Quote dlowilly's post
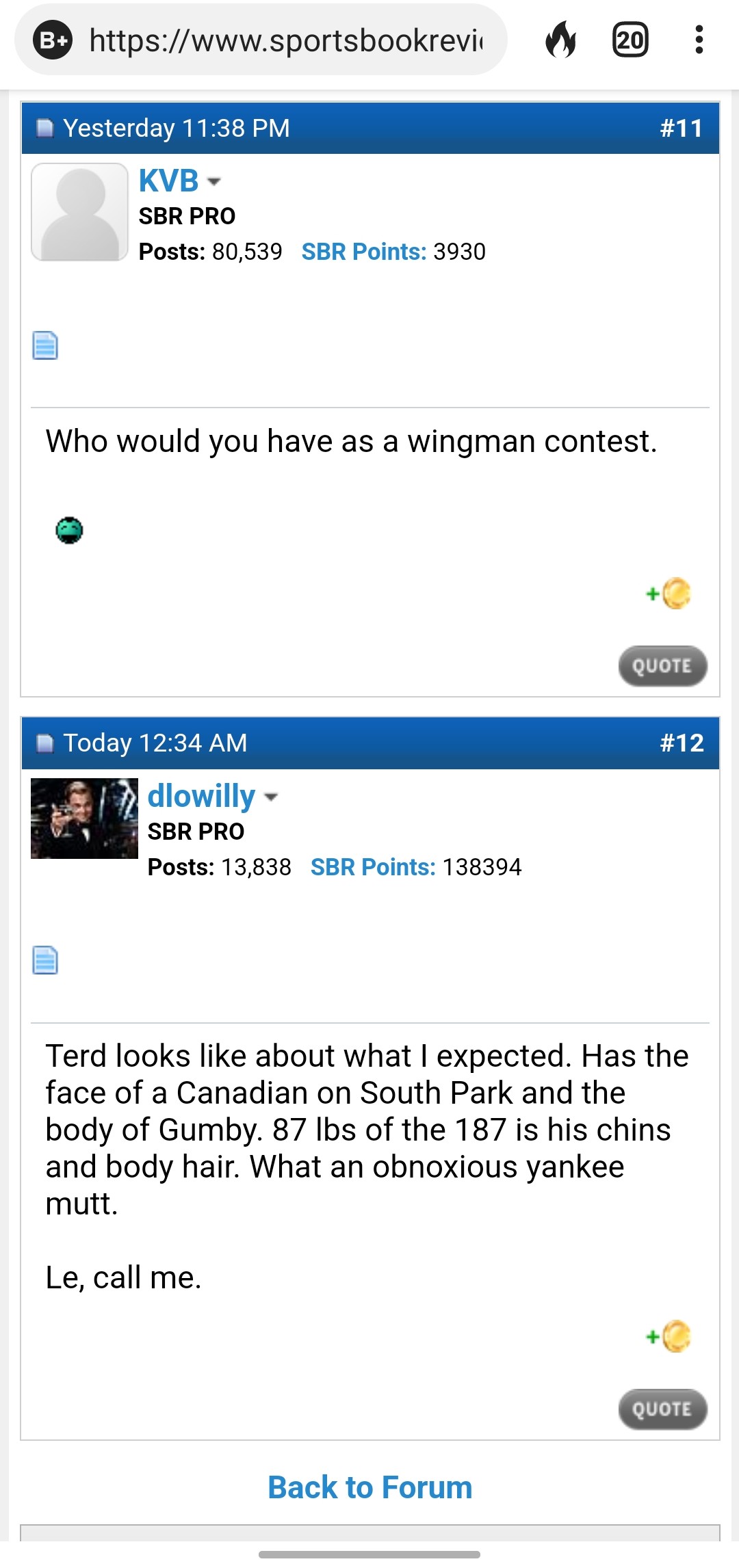Image resolution: width=739 pixels, height=1568 pixels. (x=662, y=1409)
